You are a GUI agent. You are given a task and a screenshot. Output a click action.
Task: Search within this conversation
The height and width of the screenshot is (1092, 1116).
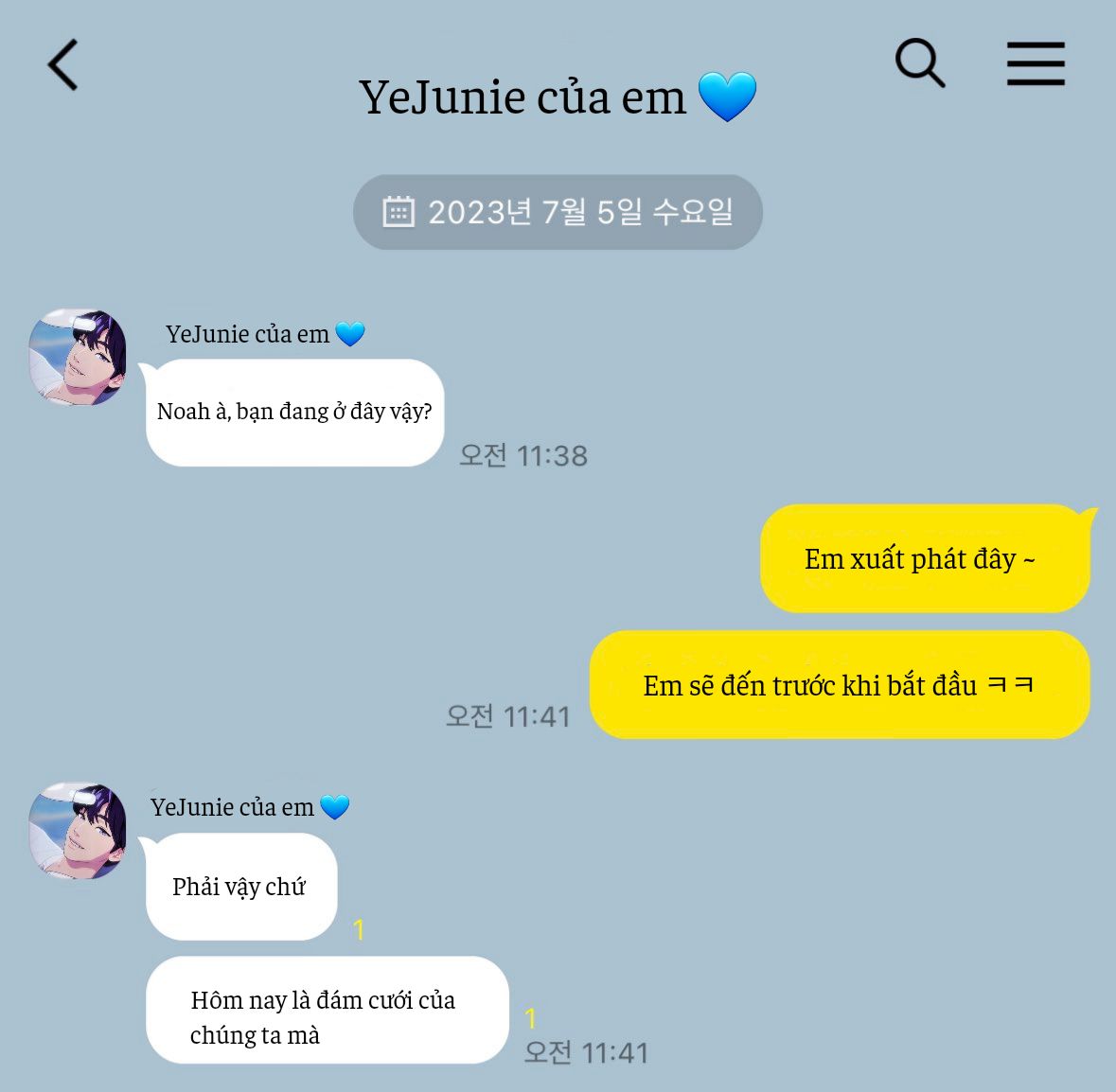coord(919,63)
